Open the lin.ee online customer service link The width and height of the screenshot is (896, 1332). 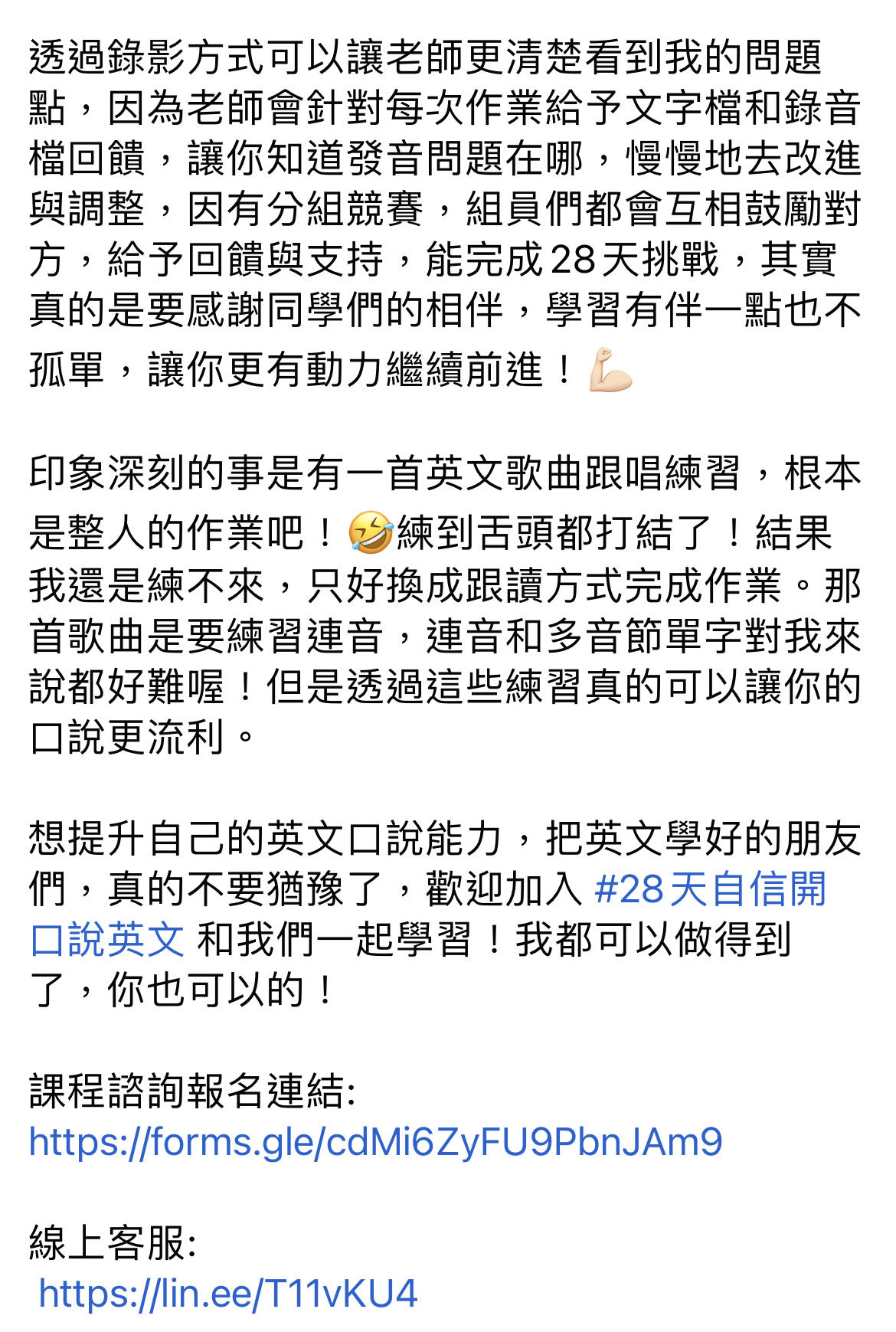(x=227, y=1294)
